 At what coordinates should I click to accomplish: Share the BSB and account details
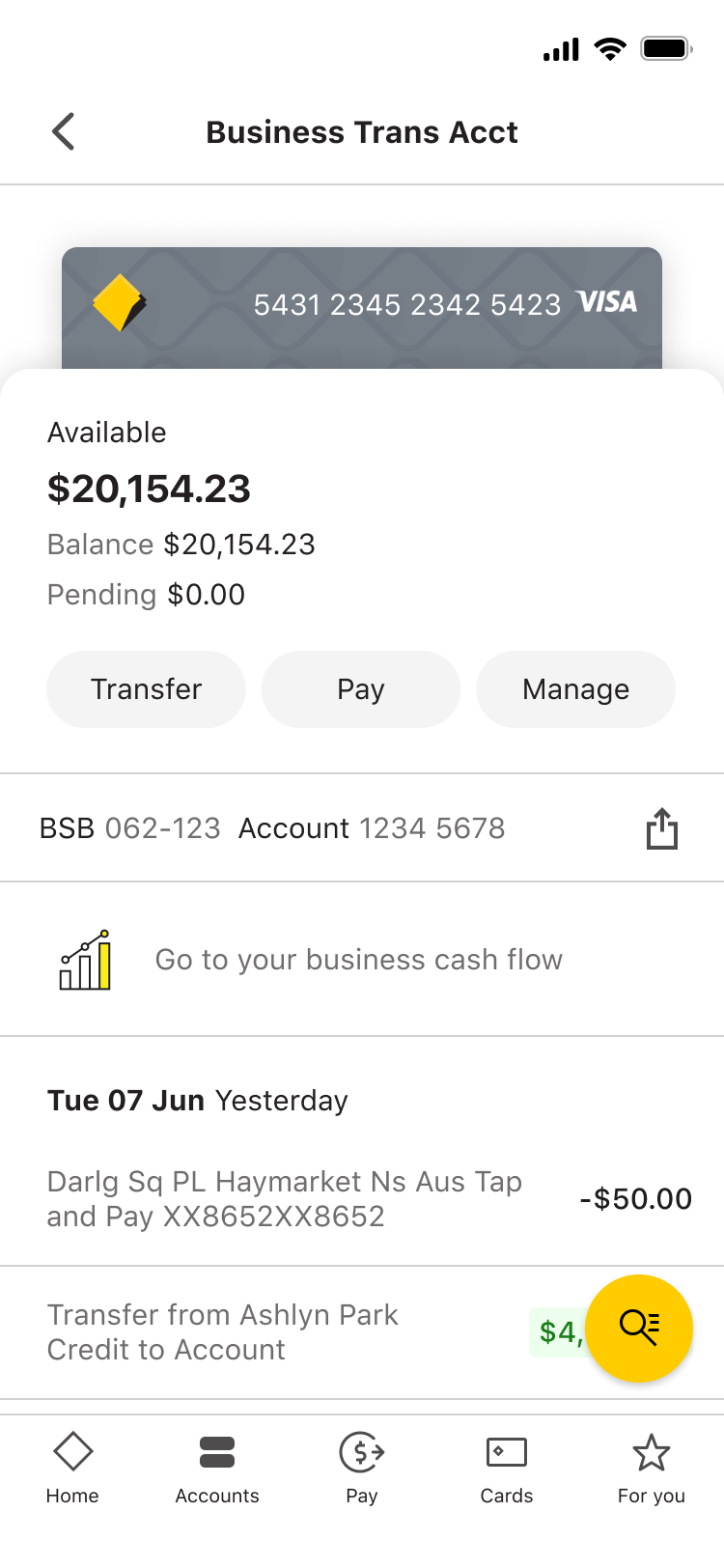click(x=662, y=828)
